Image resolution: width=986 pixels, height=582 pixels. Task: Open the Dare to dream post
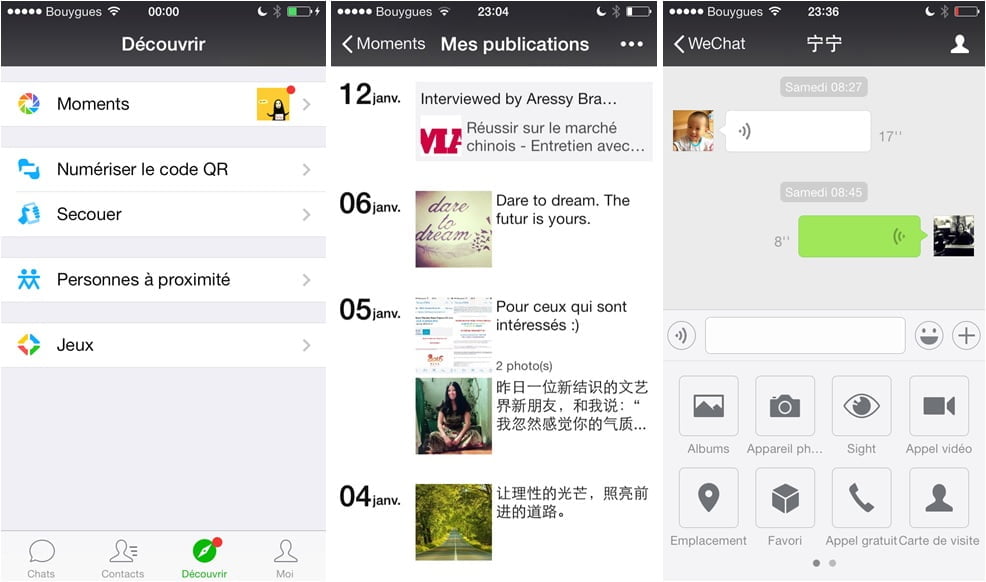coord(533,229)
